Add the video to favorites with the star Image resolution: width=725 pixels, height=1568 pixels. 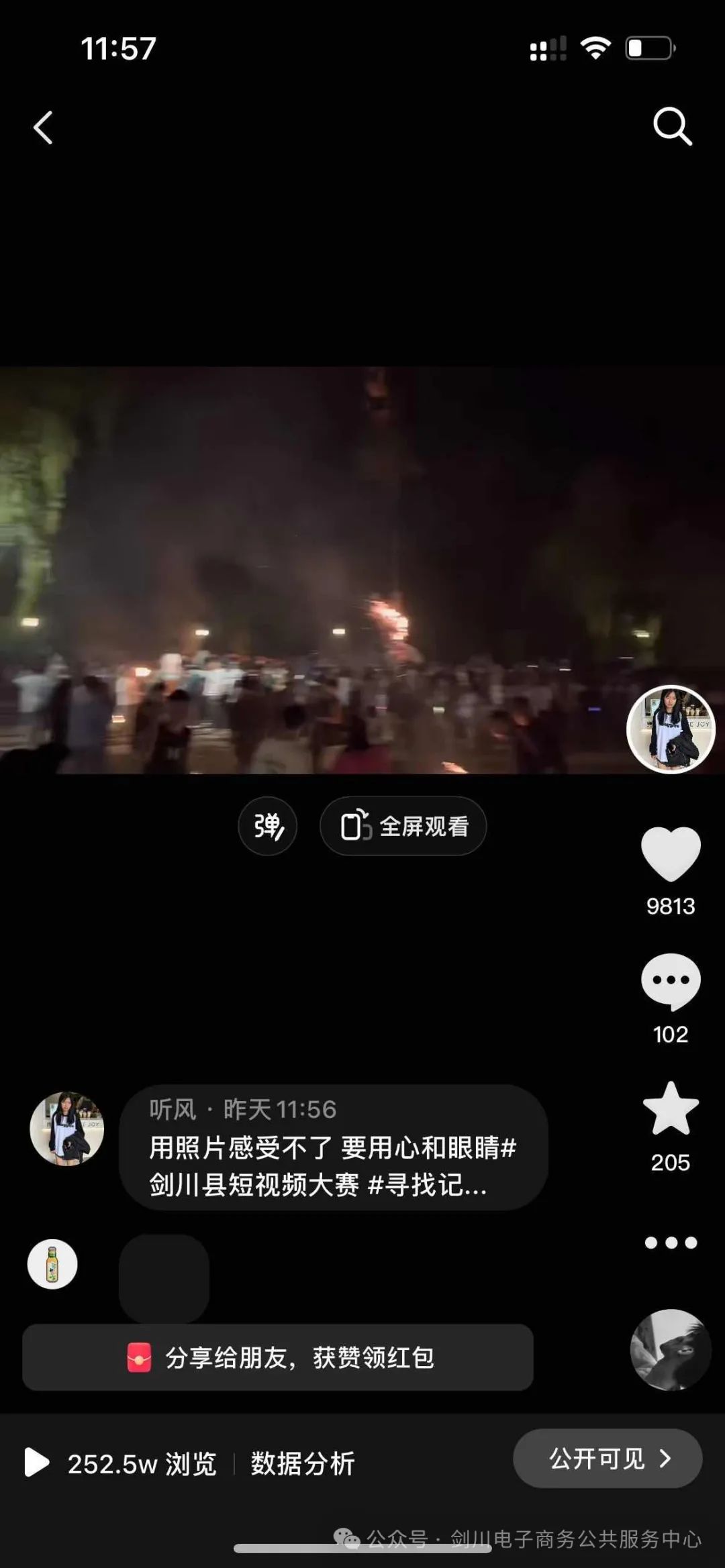pyautogui.click(x=671, y=1110)
